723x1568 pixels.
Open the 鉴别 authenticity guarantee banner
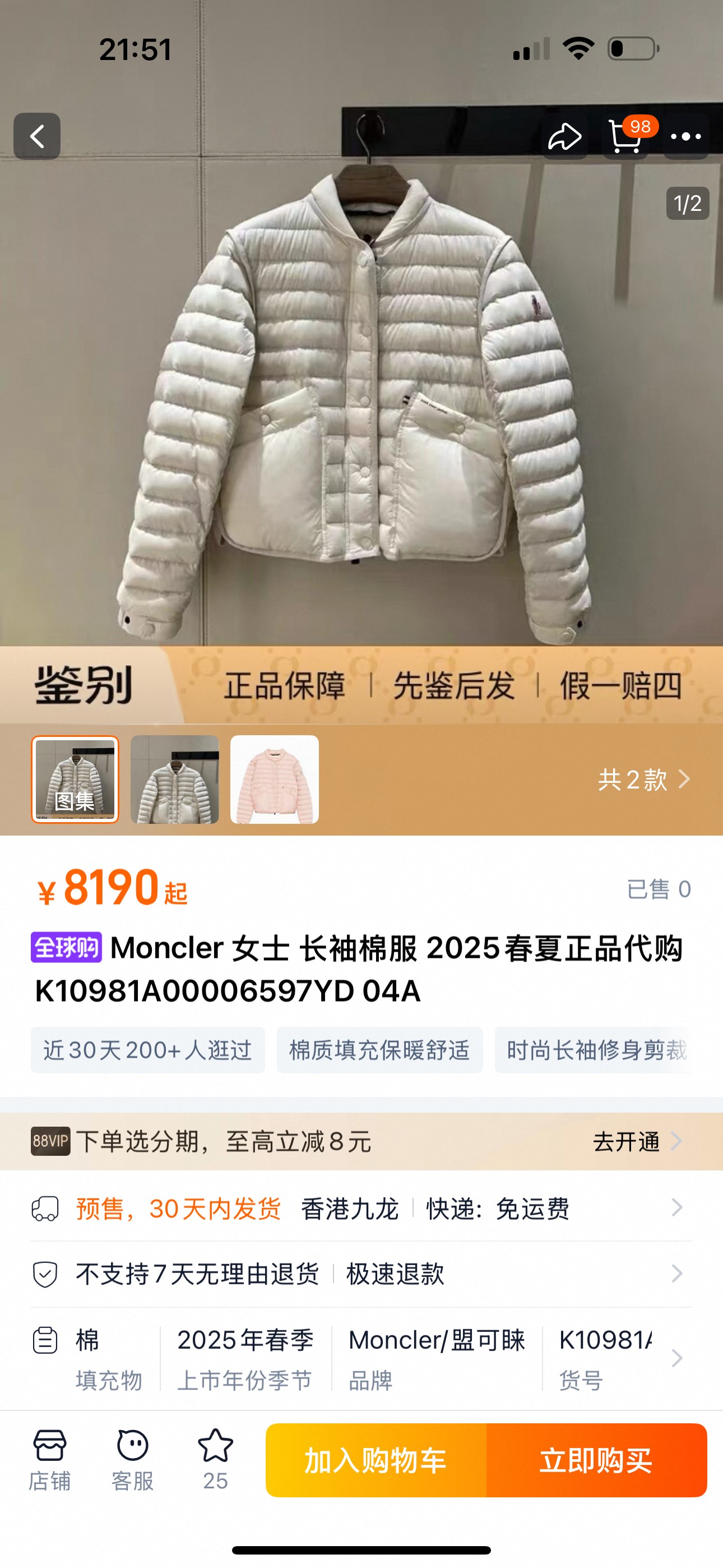[x=361, y=685]
